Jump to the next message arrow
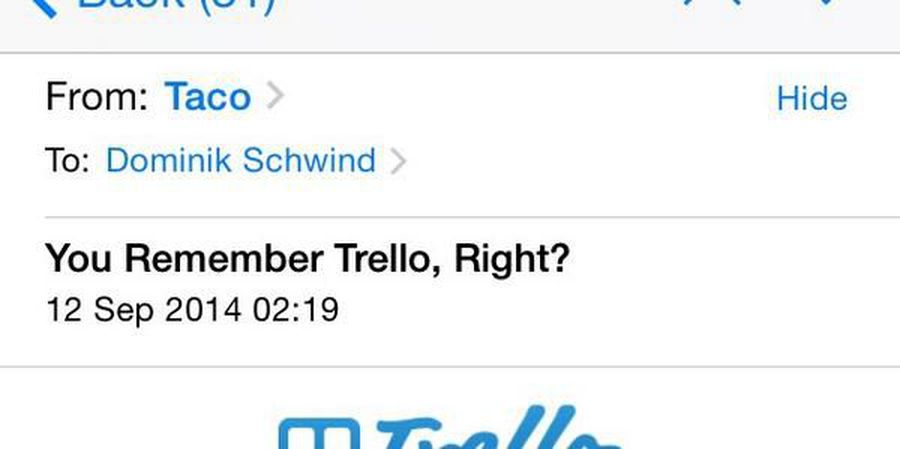Screen dimensions: 900x449 826,5
